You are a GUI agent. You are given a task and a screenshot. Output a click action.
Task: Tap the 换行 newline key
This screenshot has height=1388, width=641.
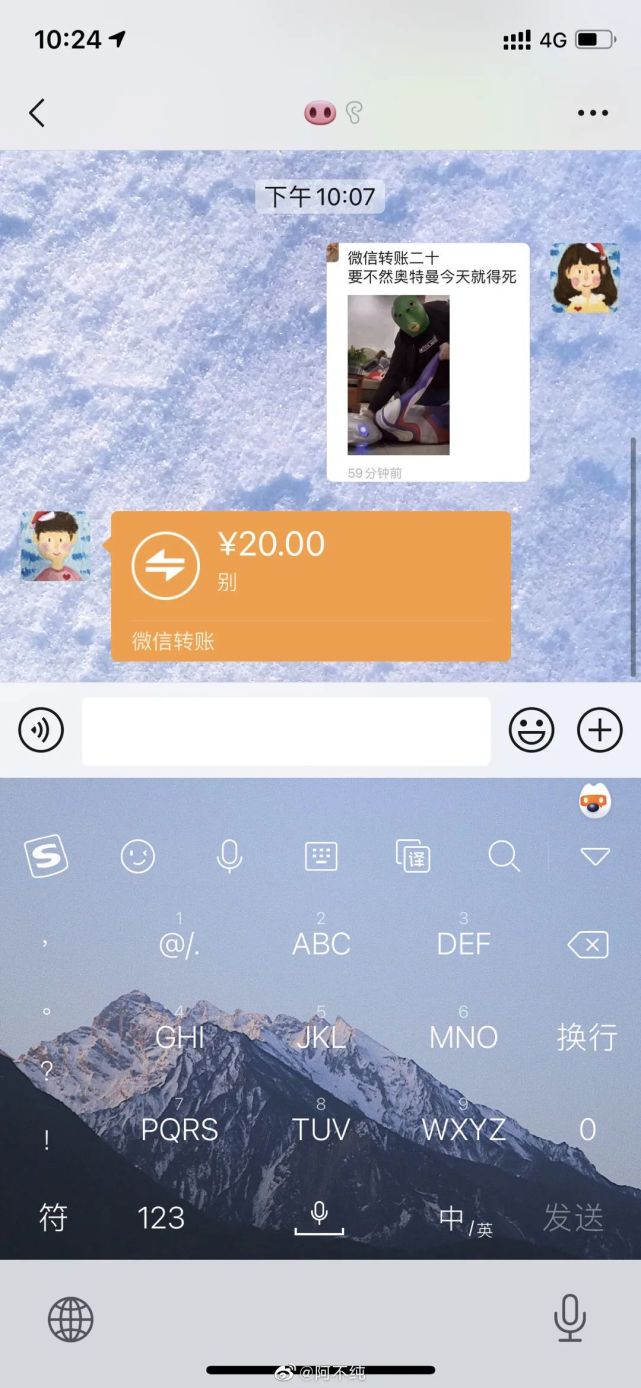587,1037
